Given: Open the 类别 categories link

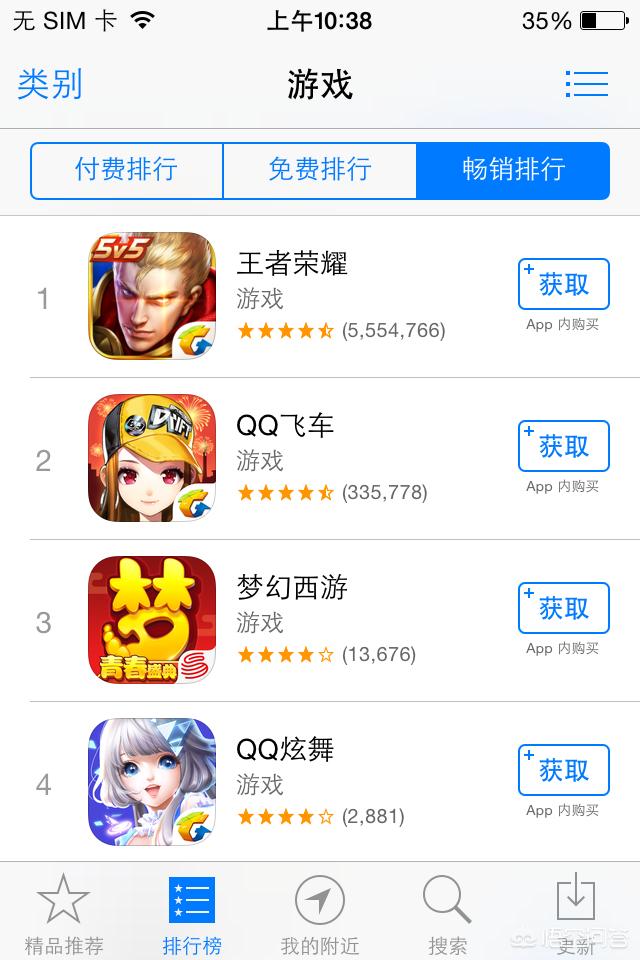Looking at the screenshot, I should (49, 85).
